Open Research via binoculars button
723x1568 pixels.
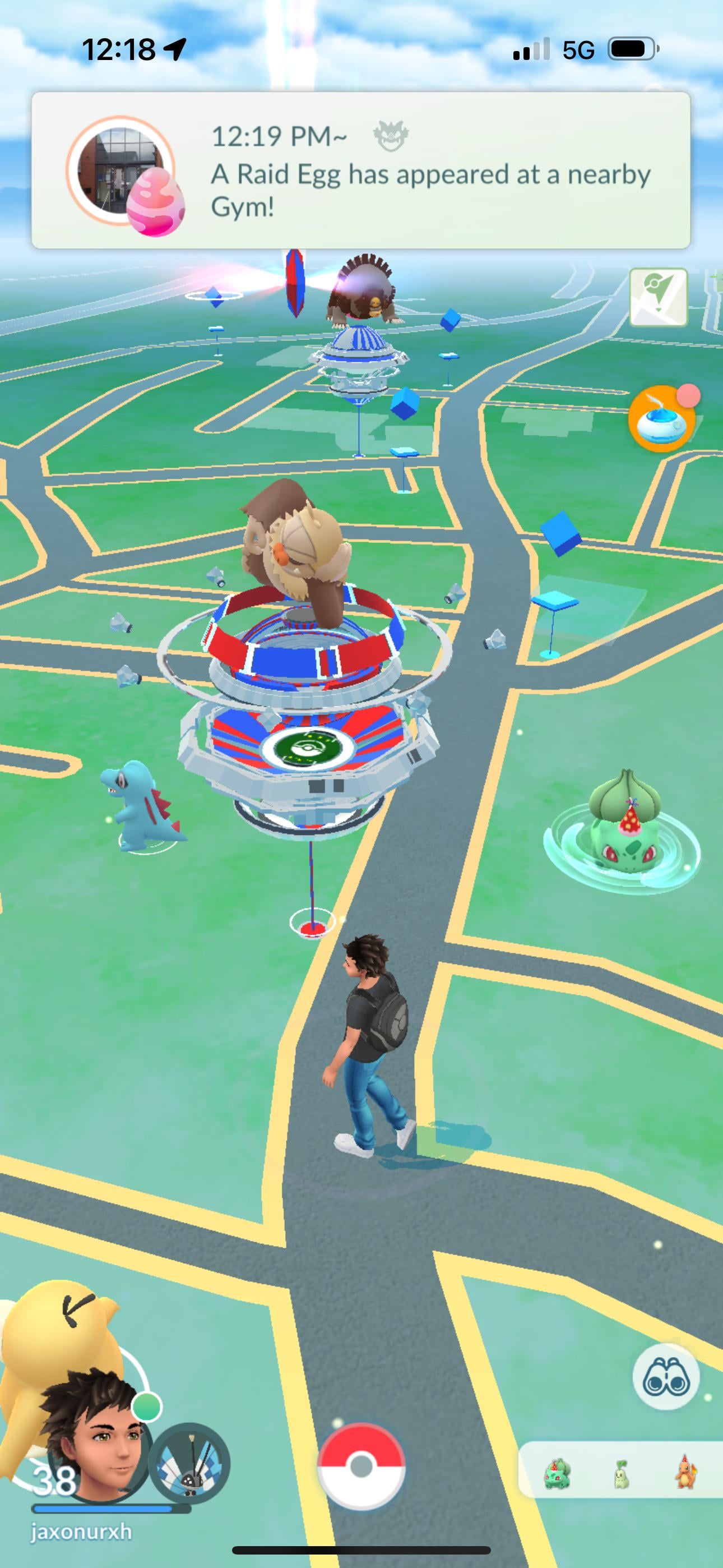tap(666, 1378)
